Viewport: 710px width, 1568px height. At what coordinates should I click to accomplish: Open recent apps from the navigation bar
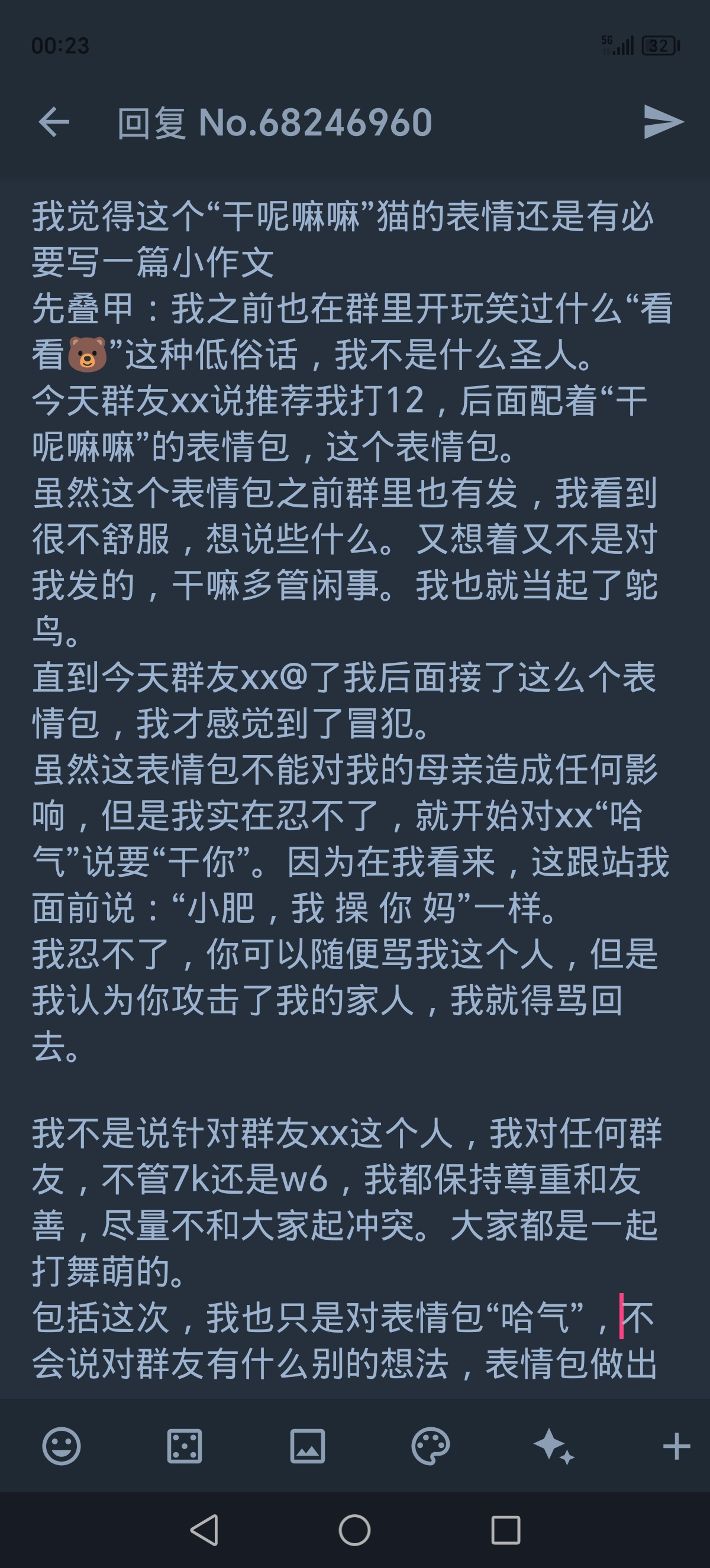pos(505,1530)
